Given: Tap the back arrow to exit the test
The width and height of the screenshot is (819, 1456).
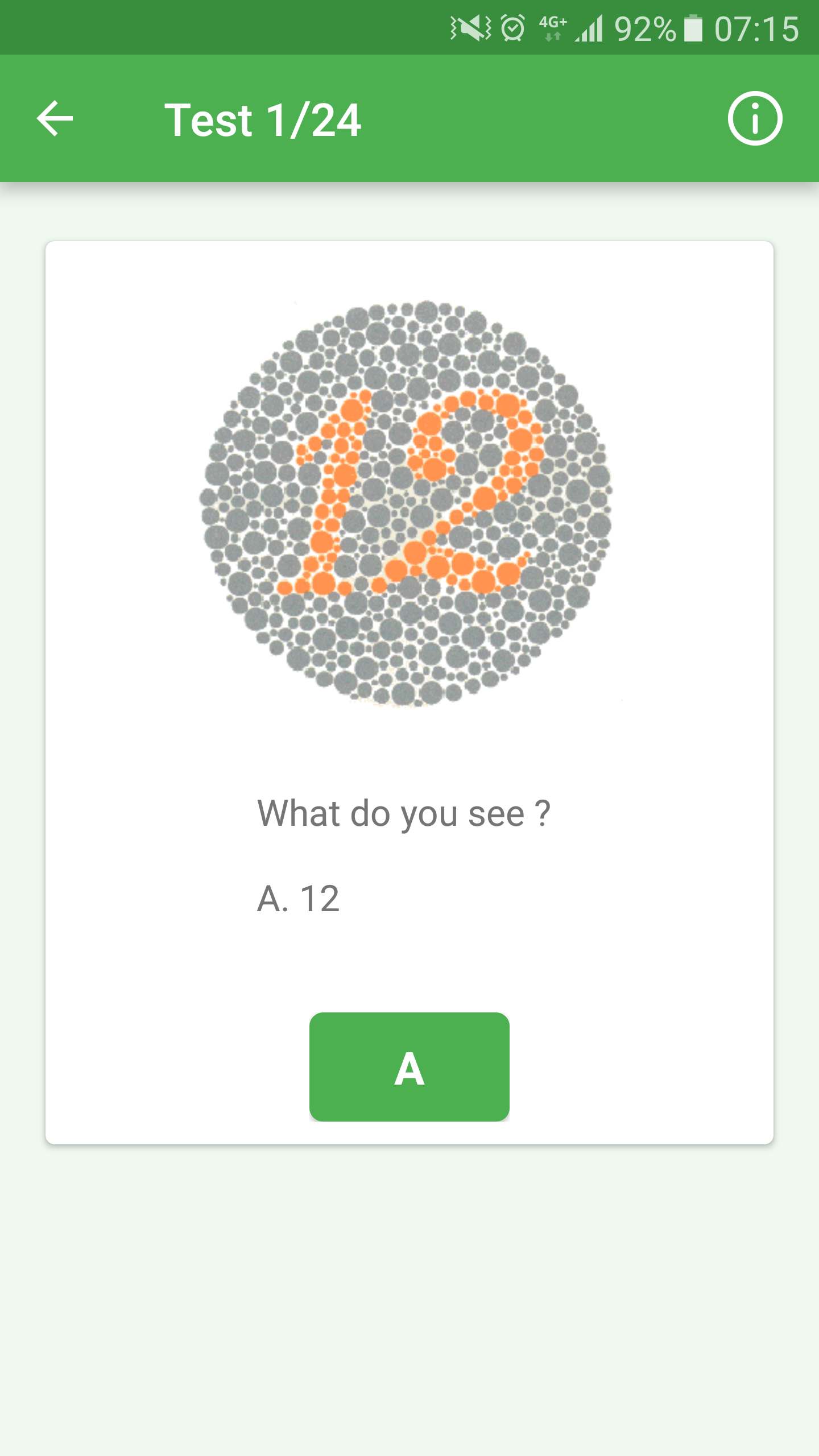Looking at the screenshot, I should (55, 119).
